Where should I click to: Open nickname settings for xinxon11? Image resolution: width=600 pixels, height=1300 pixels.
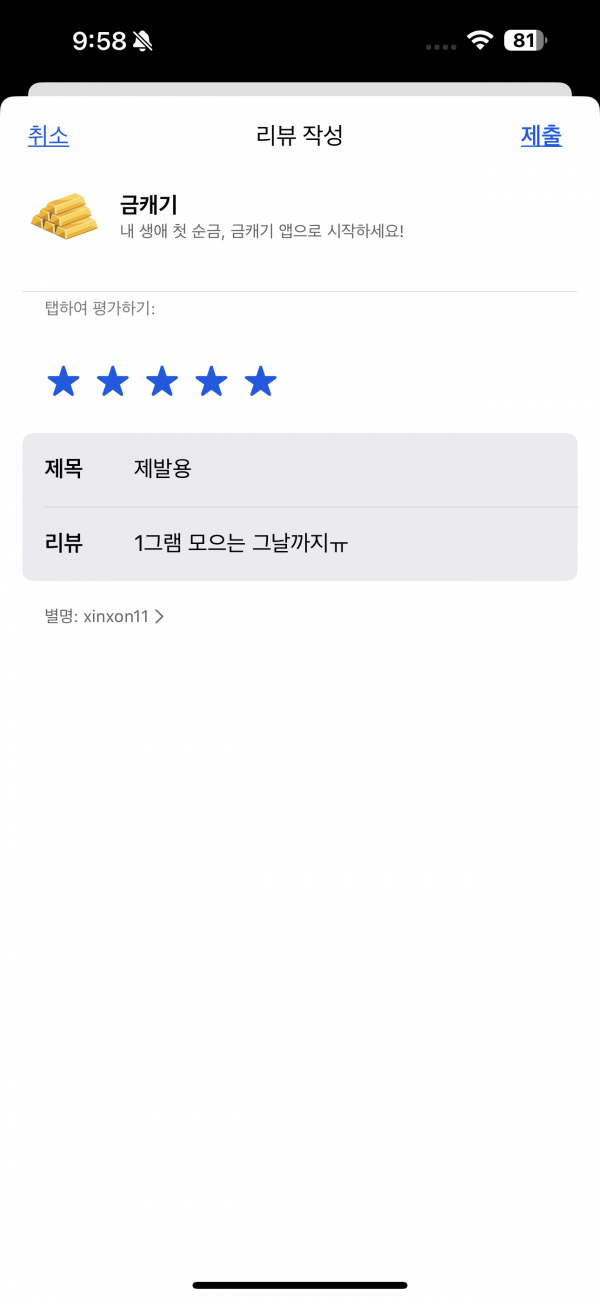pyautogui.click(x=104, y=617)
